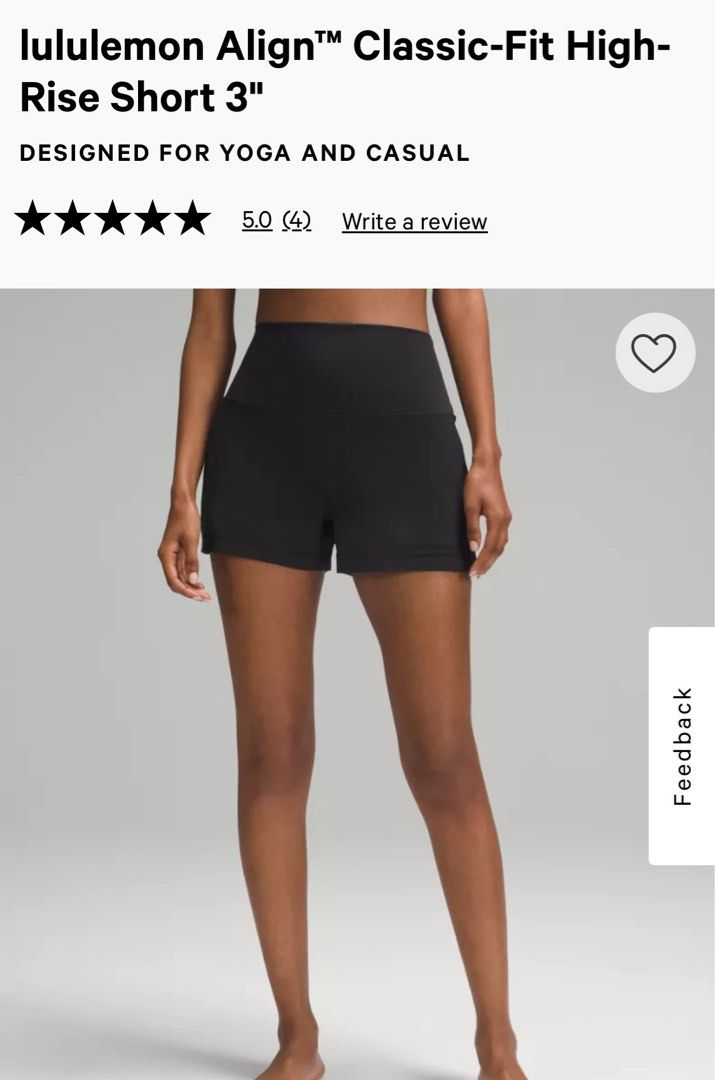715x1080 pixels.
Task: Open the Feedback side tab
Action: 682,746
